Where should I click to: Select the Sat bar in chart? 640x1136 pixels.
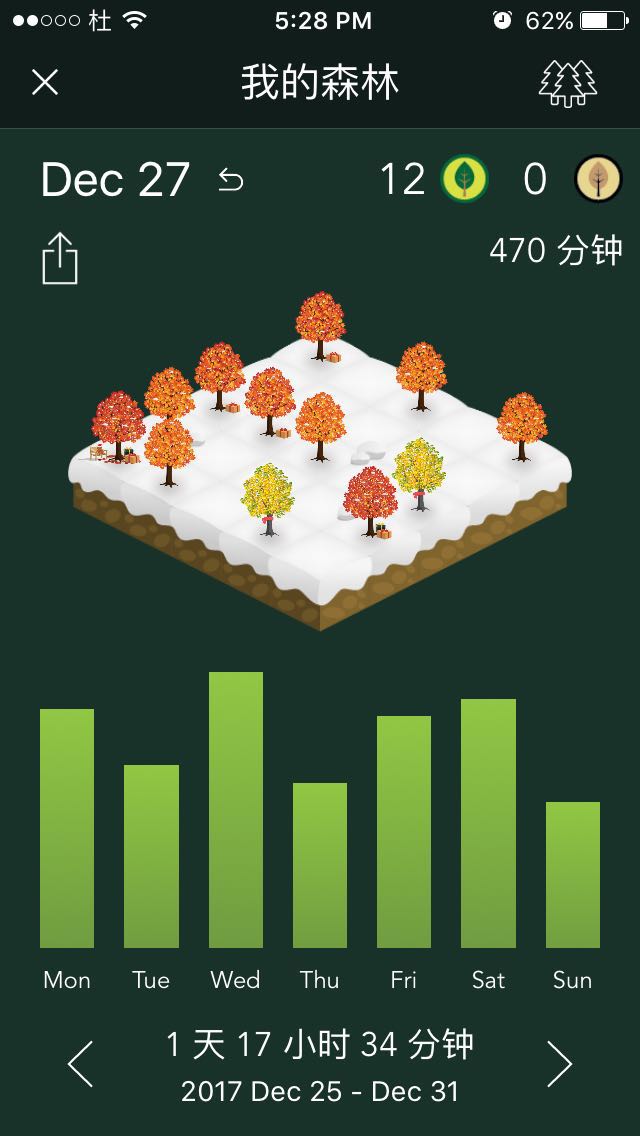pyautogui.click(x=489, y=823)
